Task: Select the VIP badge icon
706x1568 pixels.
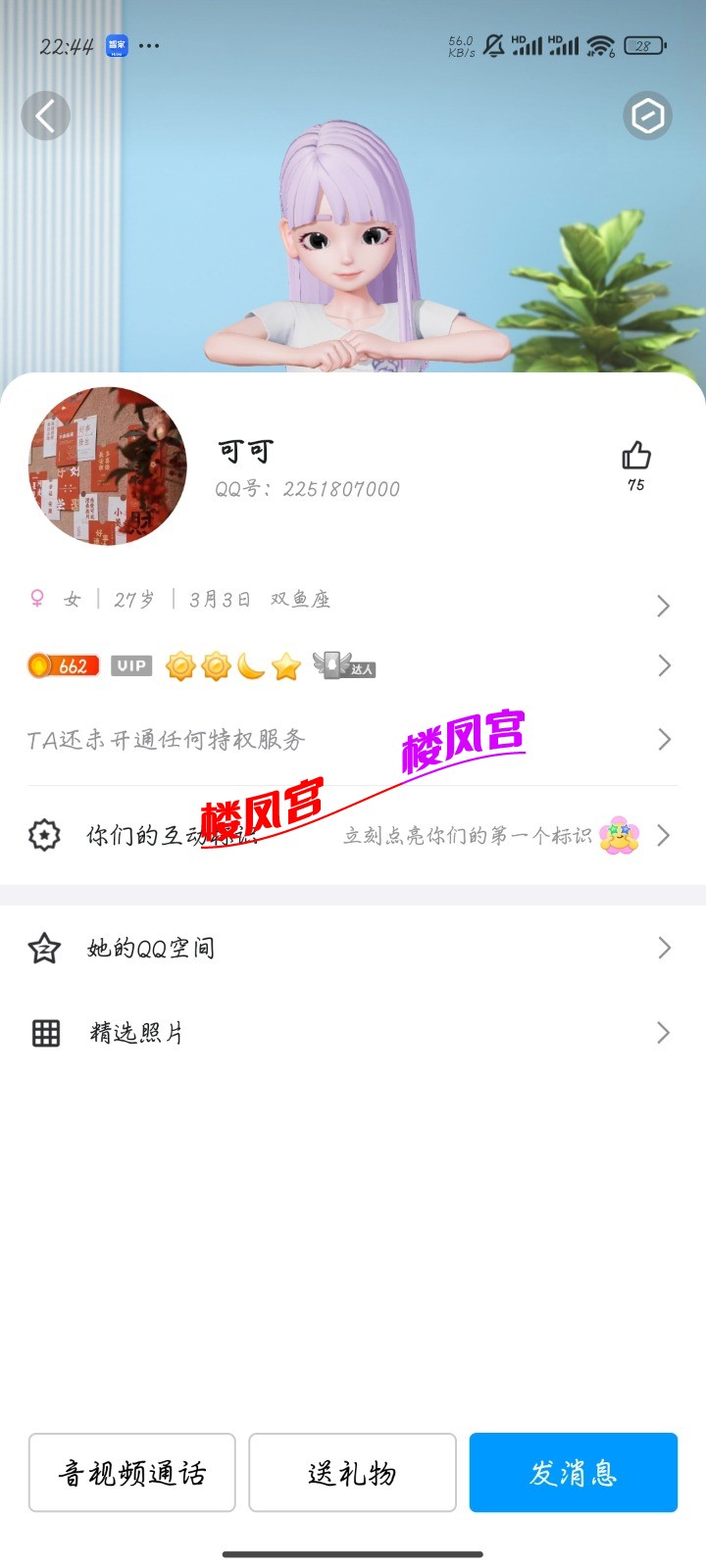Action: pyautogui.click(x=130, y=665)
